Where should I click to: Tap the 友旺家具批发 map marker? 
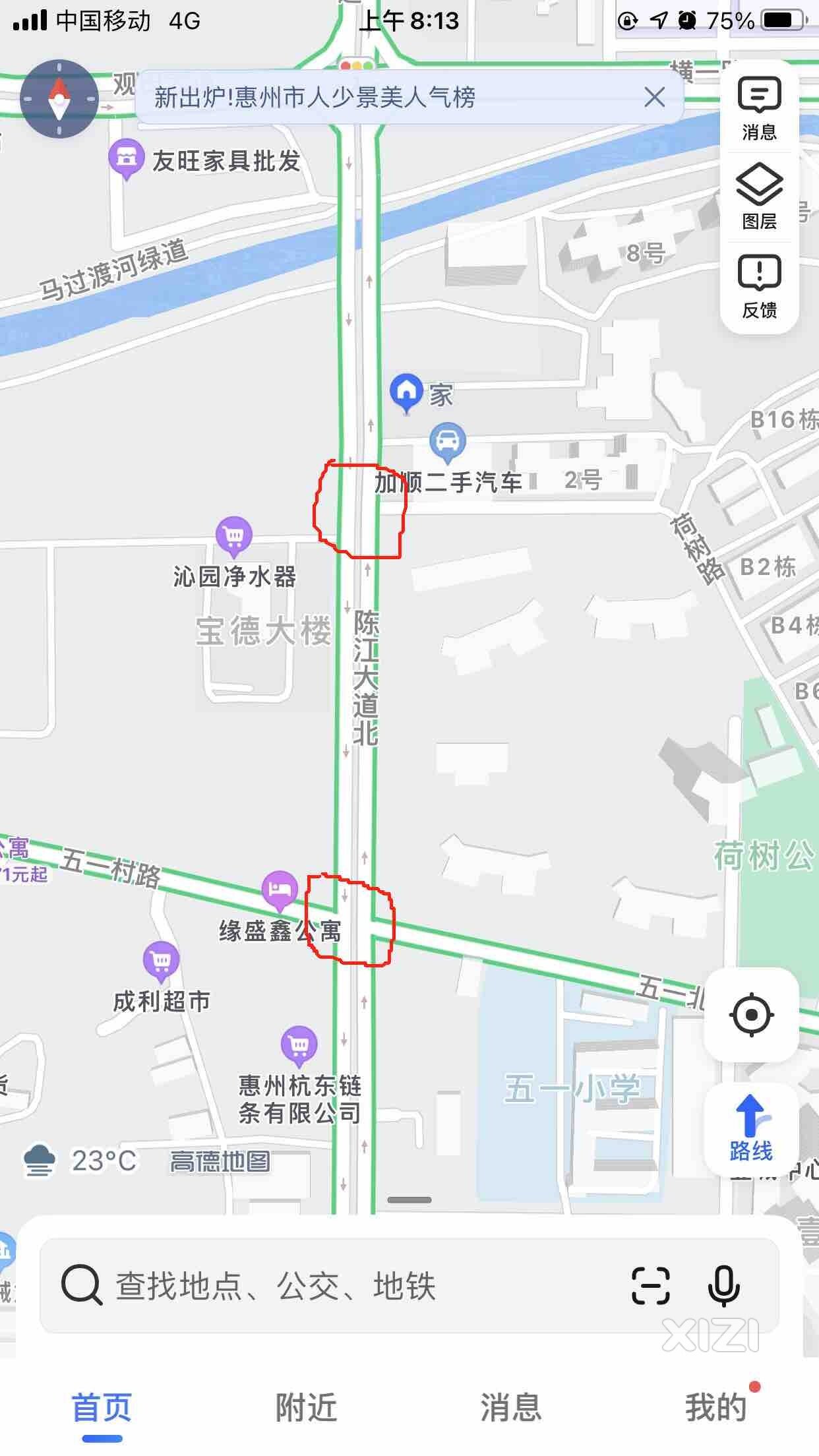click(125, 158)
